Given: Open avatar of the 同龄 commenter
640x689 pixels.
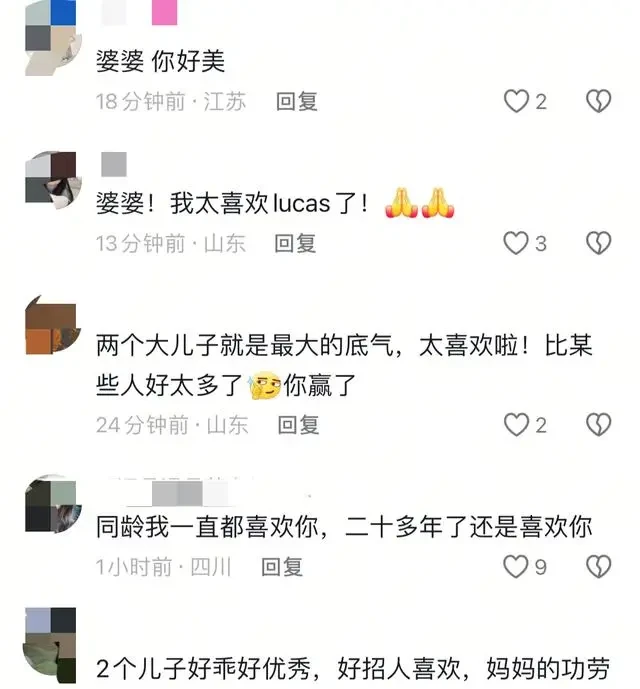Looking at the screenshot, I should (51, 506).
